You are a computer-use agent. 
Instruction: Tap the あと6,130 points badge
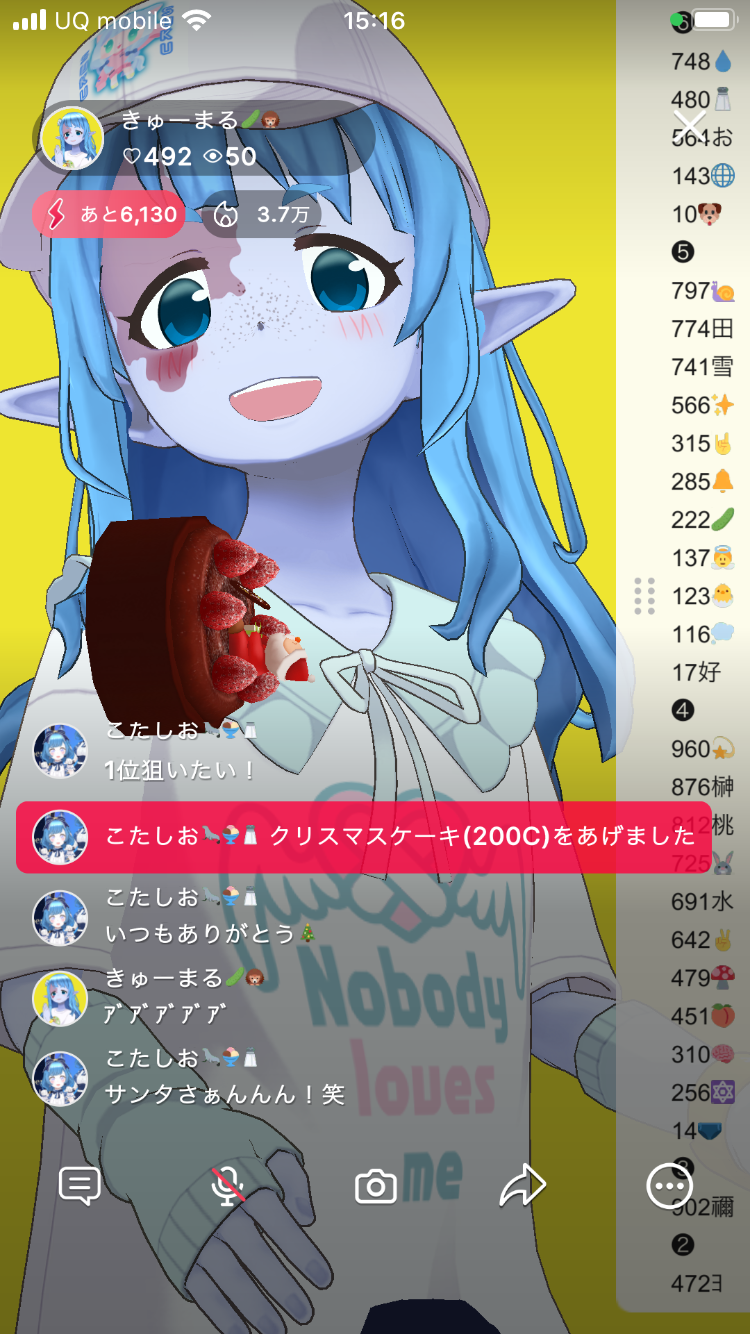pyautogui.click(x=109, y=214)
